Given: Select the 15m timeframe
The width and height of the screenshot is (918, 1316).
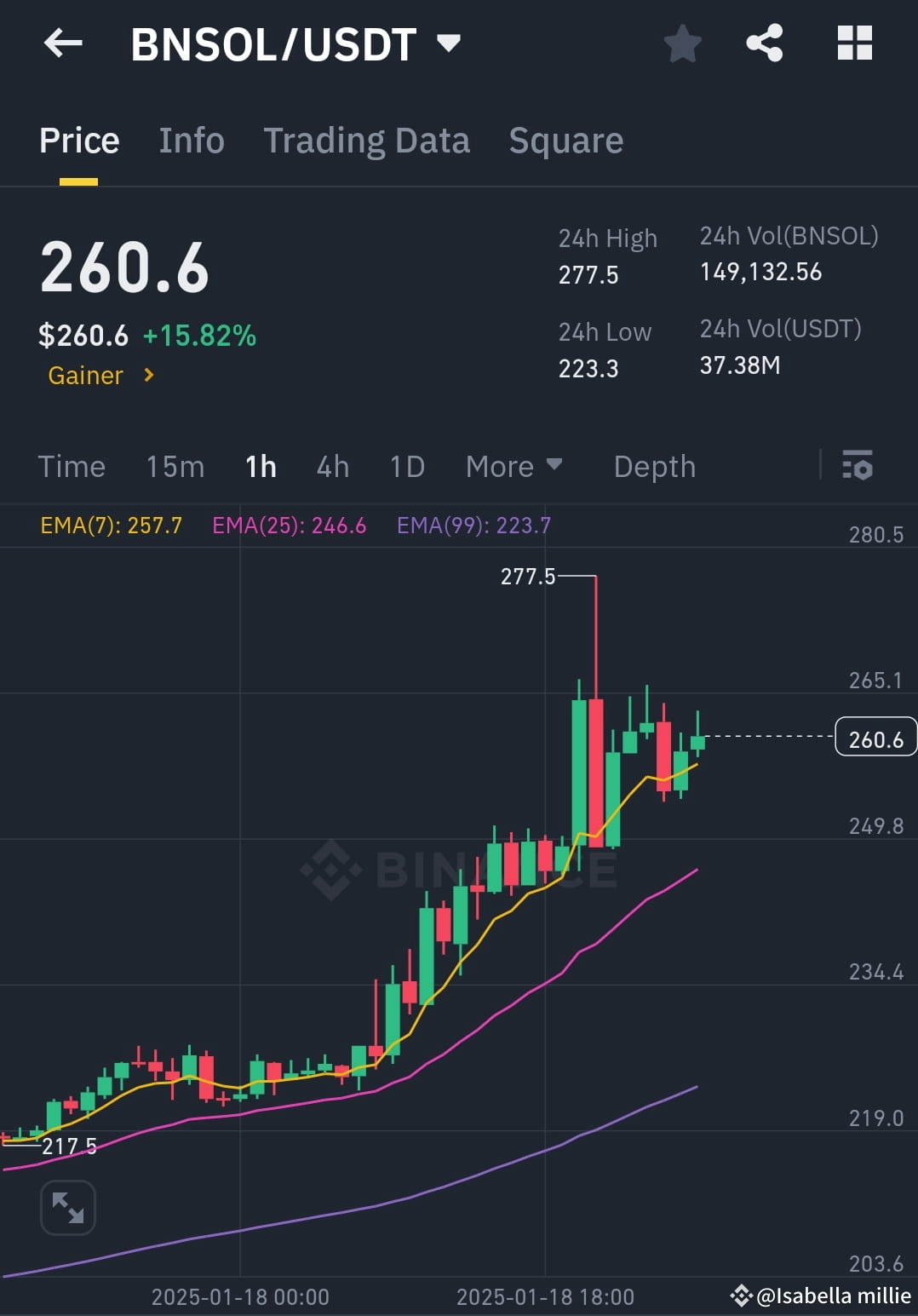Looking at the screenshot, I should [x=174, y=466].
